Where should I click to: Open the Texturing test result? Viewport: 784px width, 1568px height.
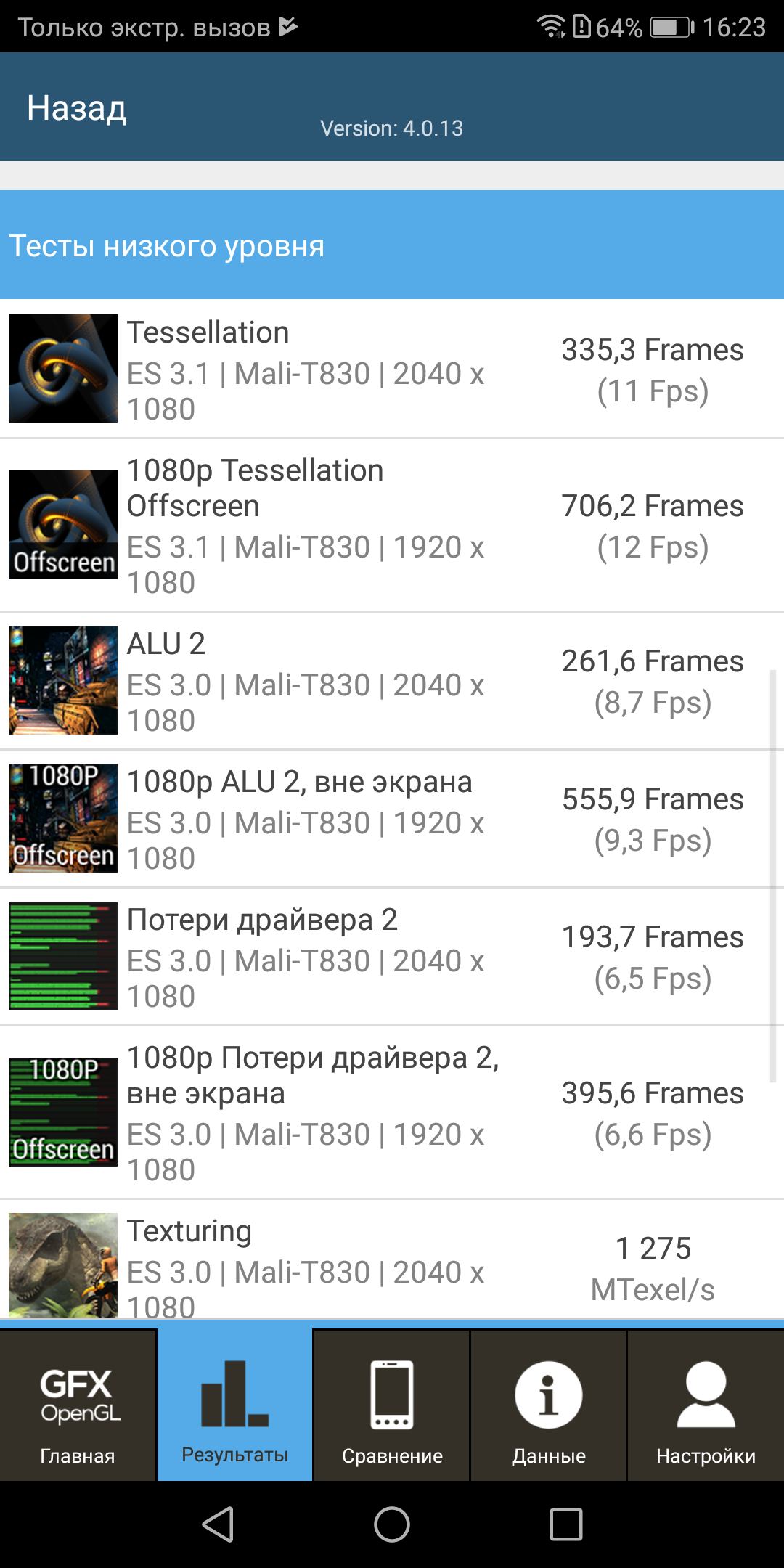point(392,1259)
